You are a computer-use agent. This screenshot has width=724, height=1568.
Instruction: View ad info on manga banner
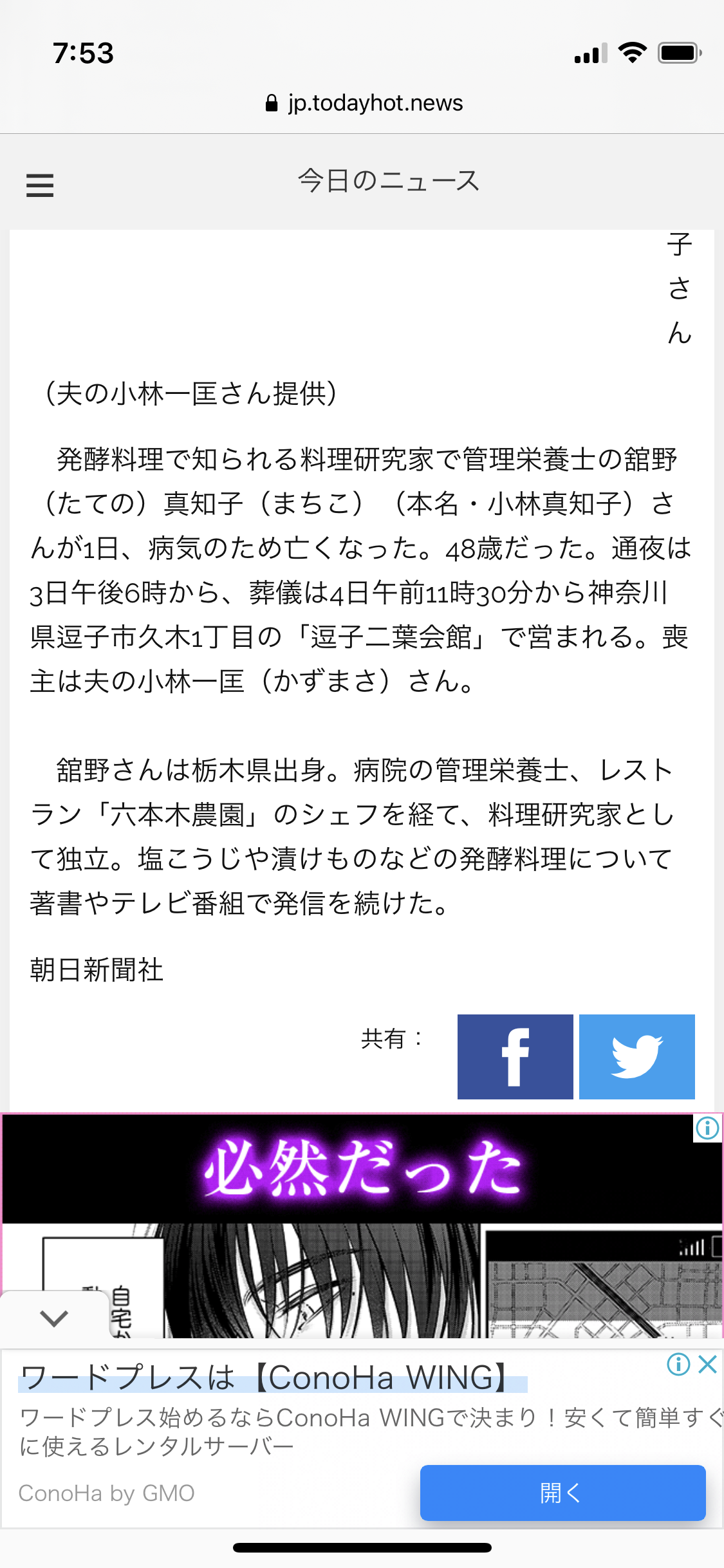pos(707,1128)
